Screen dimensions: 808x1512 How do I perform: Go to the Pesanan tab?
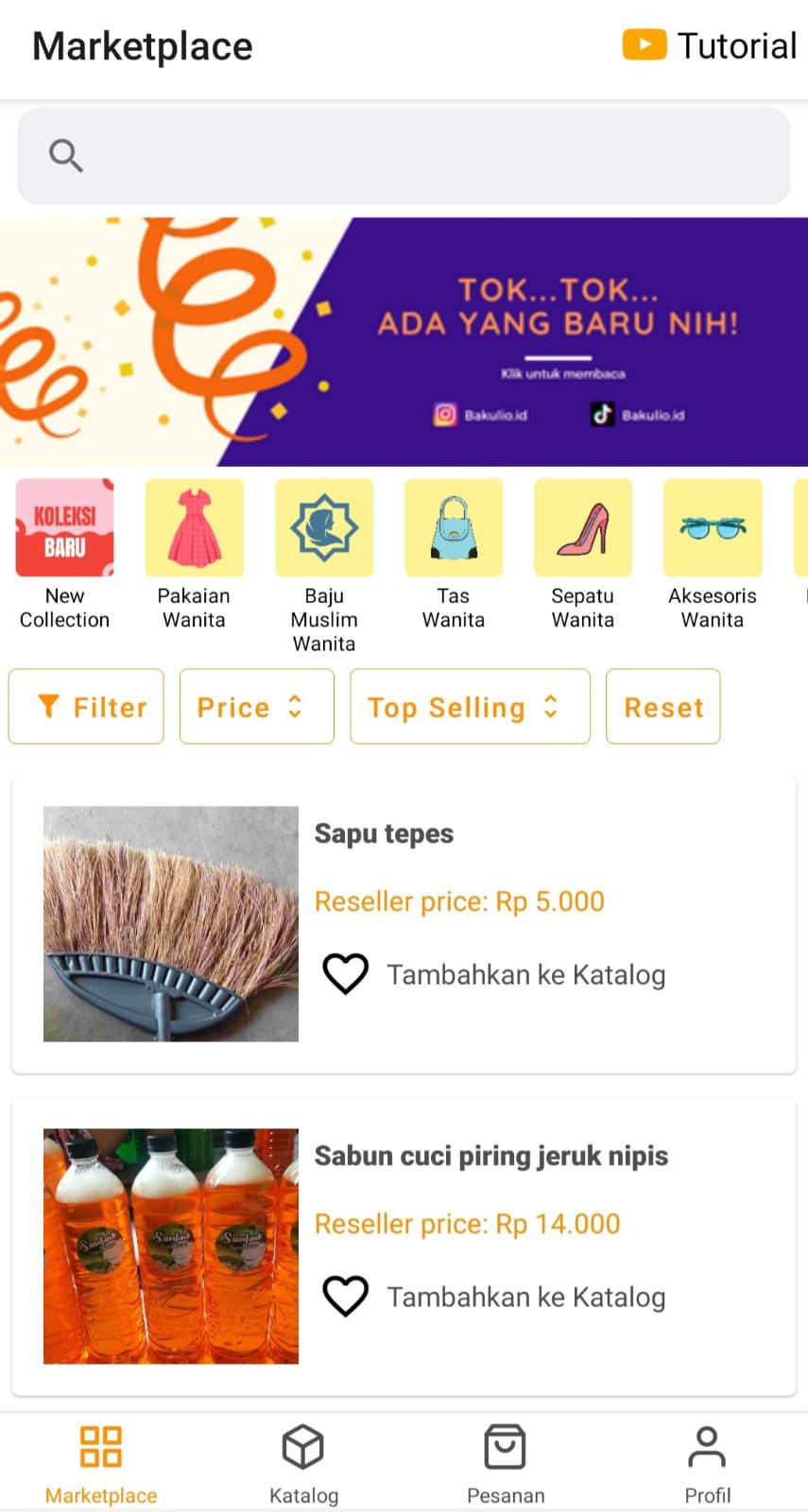(506, 1462)
